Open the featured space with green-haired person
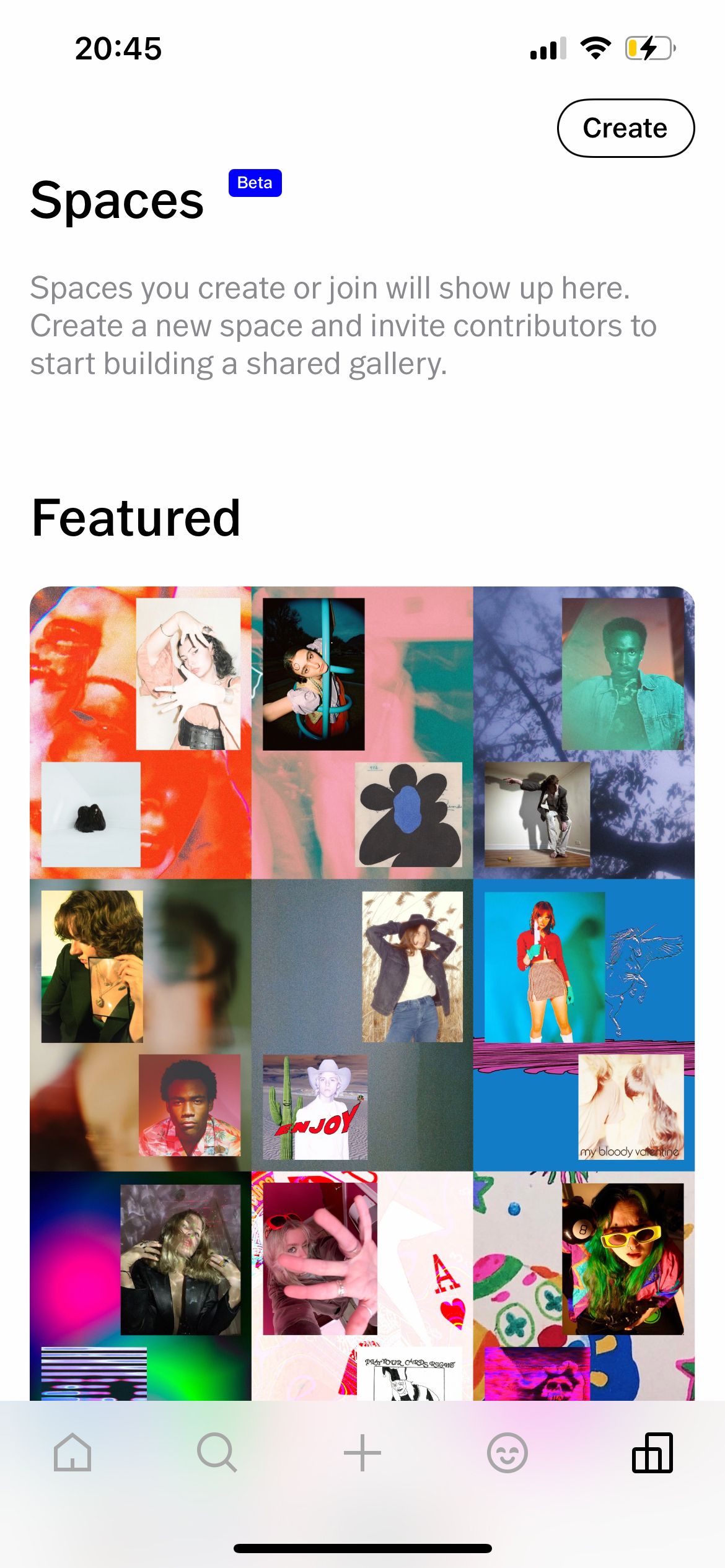Viewport: 725px width, 1568px height. pyautogui.click(x=584, y=1285)
